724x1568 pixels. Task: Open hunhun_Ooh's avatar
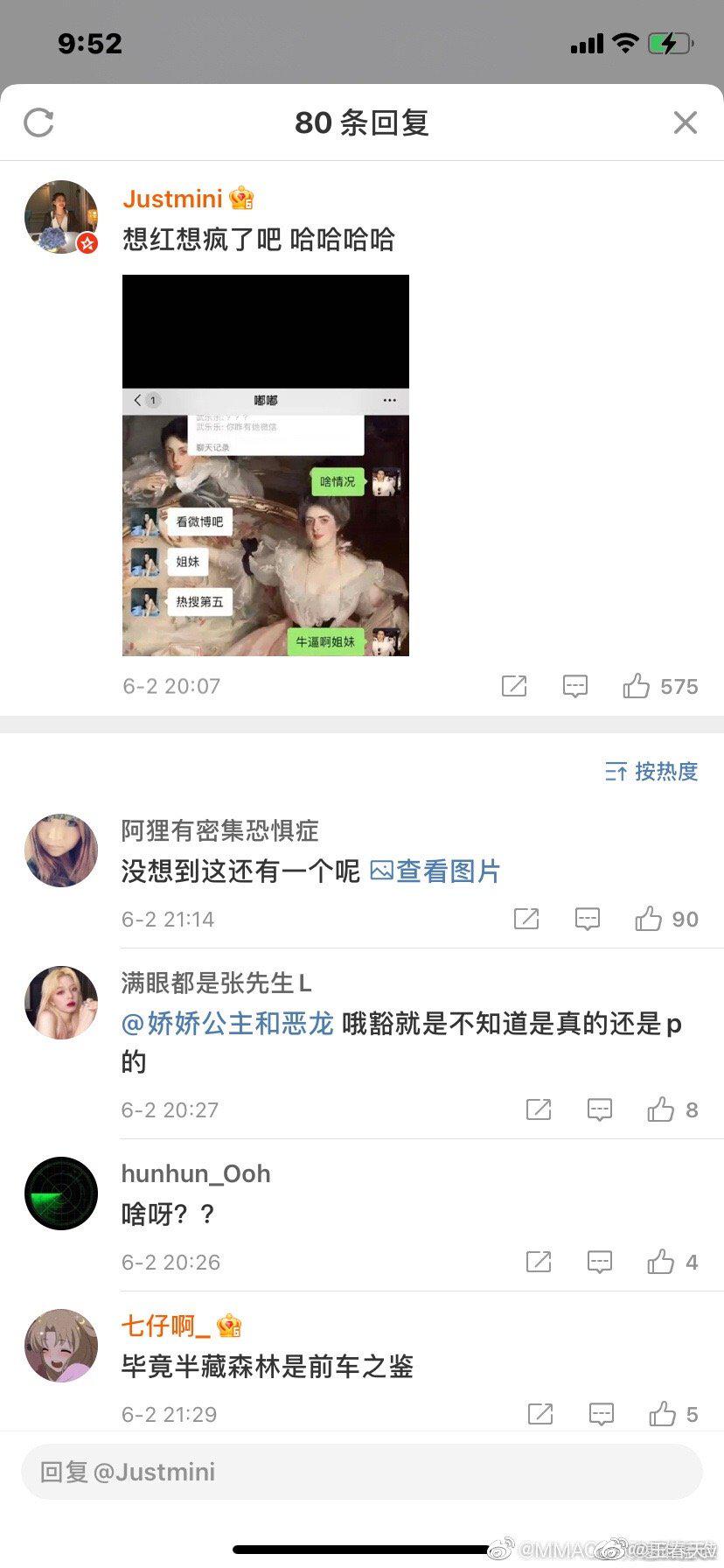pyautogui.click(x=61, y=1193)
